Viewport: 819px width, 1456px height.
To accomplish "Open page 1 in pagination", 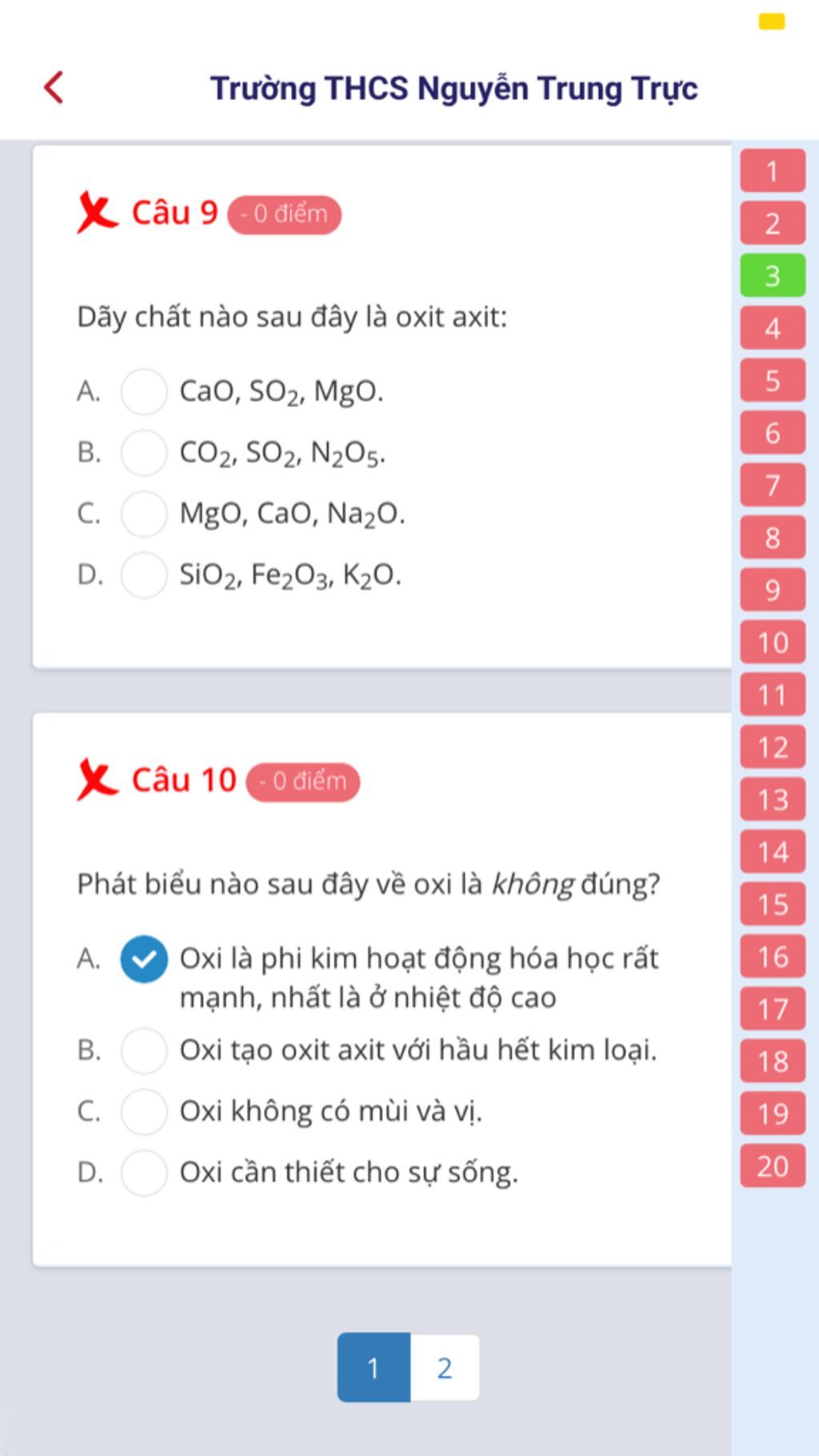I will (x=374, y=1367).
